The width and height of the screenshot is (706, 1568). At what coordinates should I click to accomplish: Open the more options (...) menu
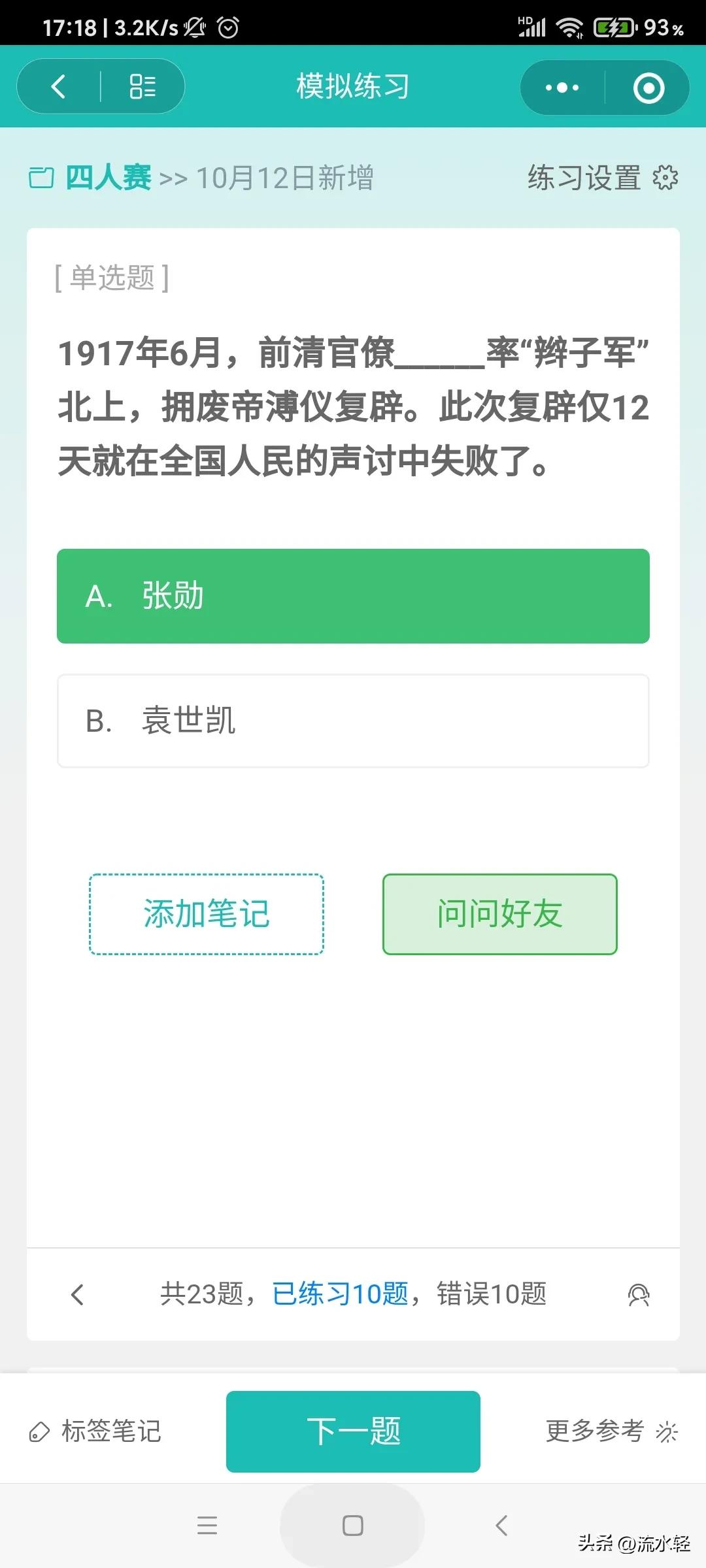561,86
